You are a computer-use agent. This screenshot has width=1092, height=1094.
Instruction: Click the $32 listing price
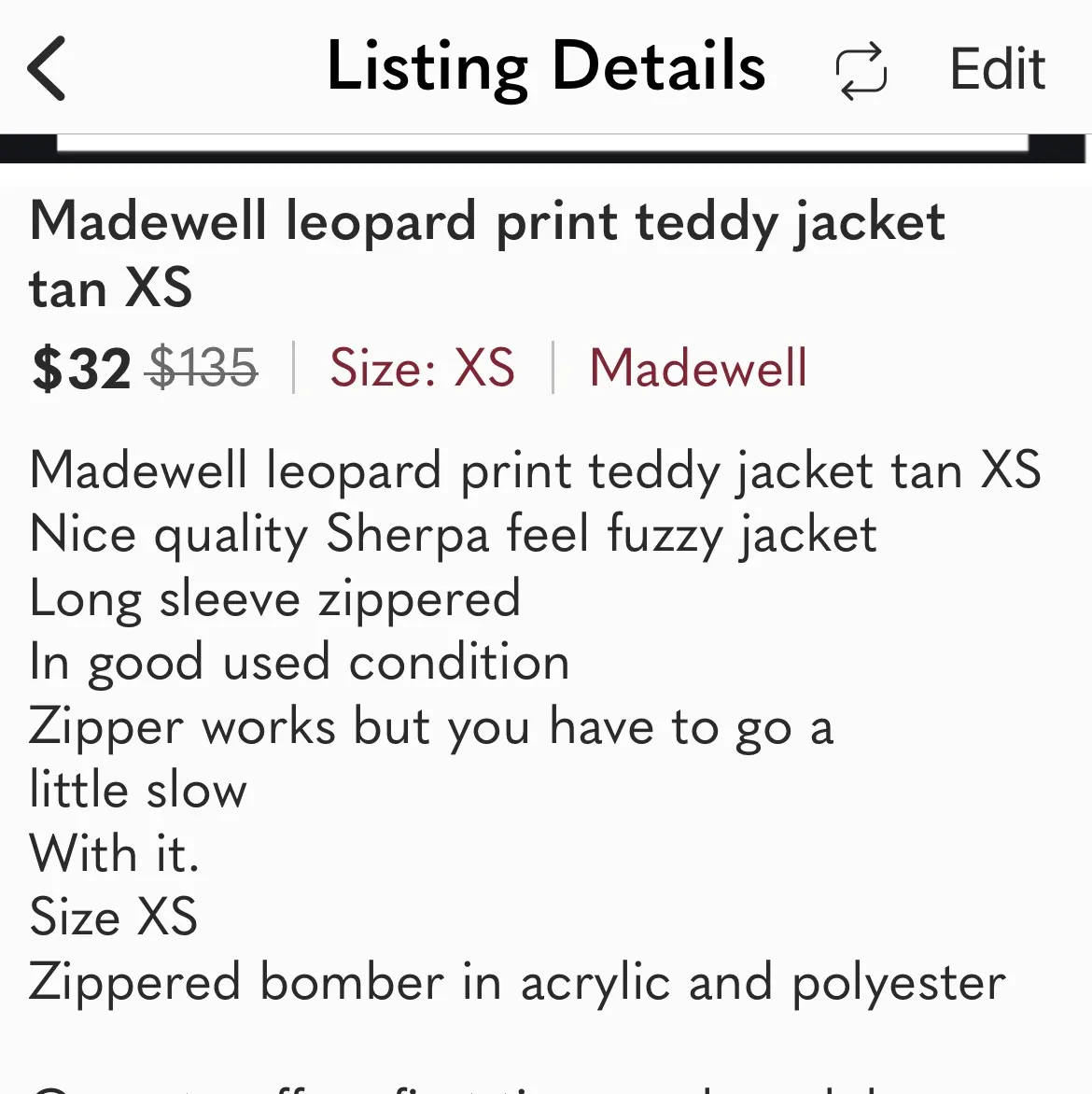(x=80, y=368)
